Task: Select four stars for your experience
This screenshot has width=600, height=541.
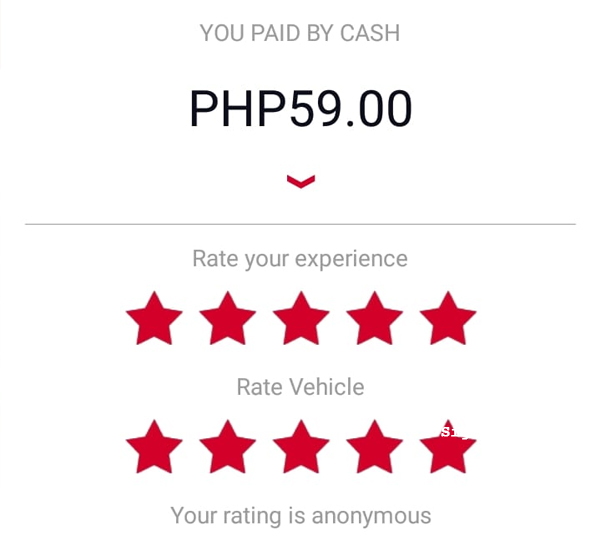Action: (x=374, y=319)
